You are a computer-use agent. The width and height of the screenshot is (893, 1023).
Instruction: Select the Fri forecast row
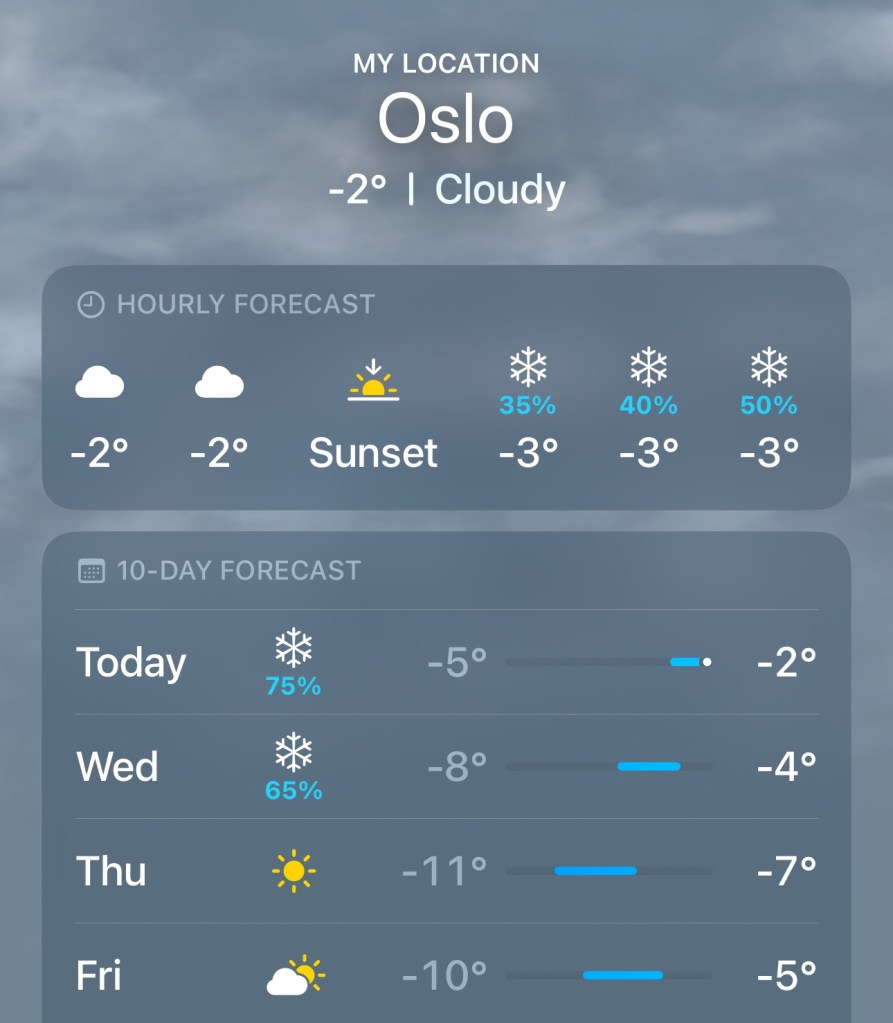click(x=446, y=974)
